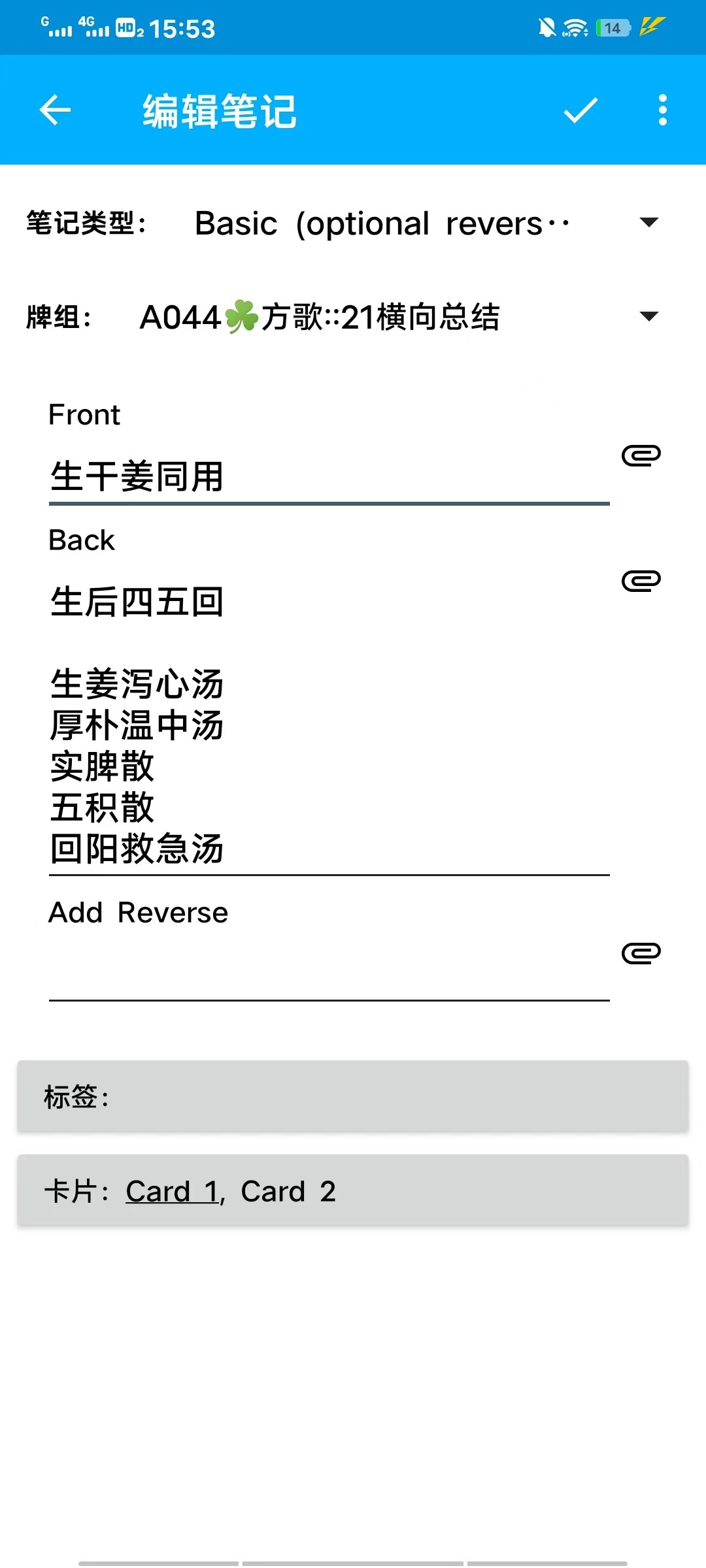Edit the Back field text
The height and width of the screenshot is (1568, 706).
pos(329,725)
